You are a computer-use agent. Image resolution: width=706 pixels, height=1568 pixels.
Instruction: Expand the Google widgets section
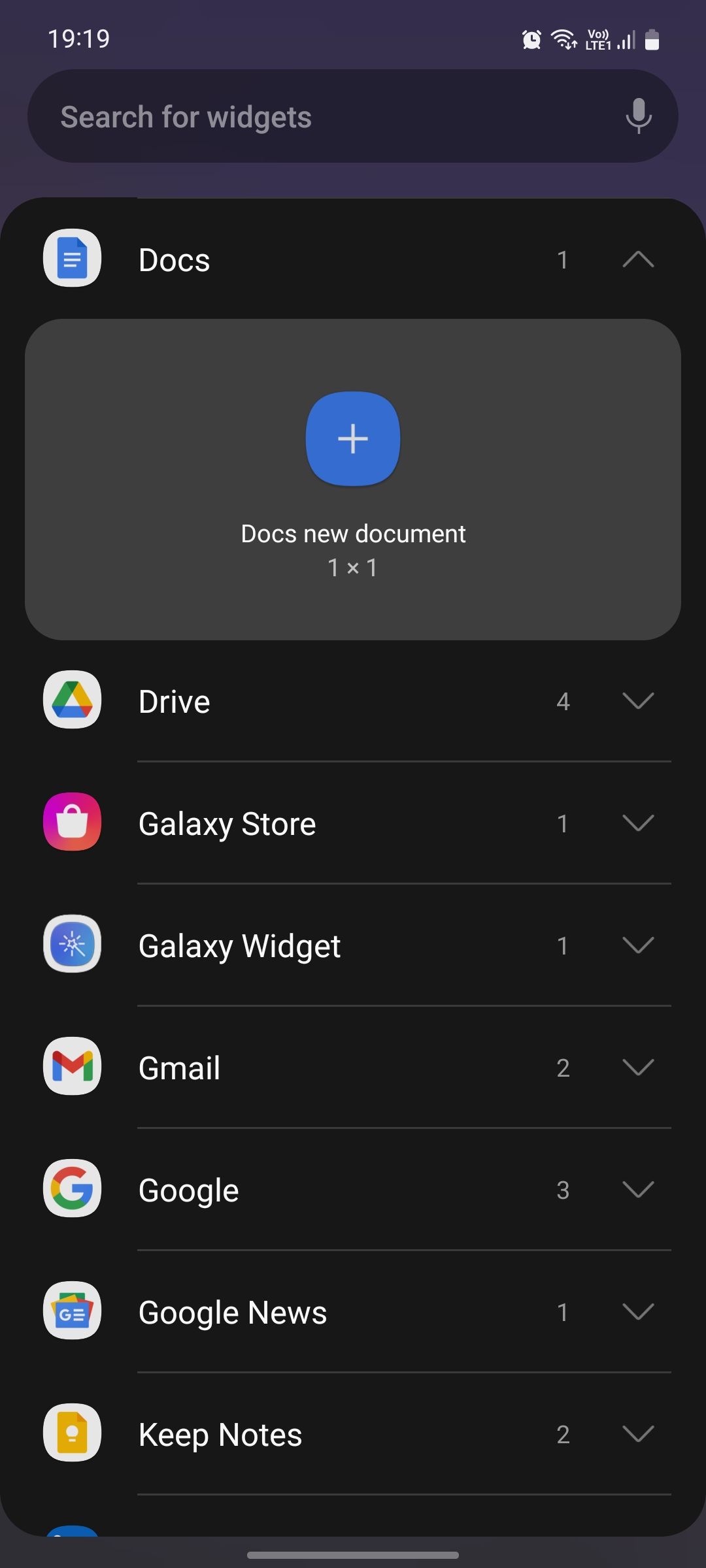pyautogui.click(x=637, y=1189)
